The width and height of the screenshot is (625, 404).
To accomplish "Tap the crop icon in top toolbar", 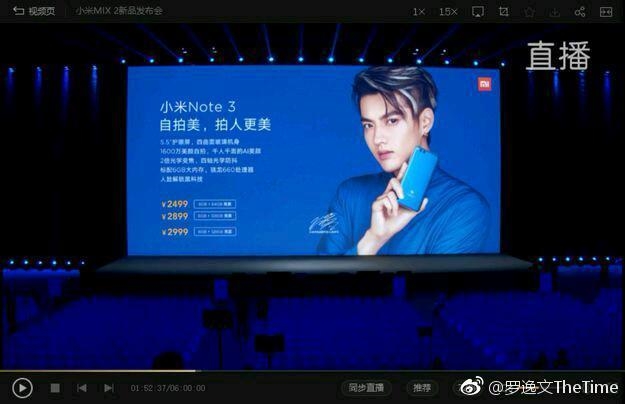I will pos(503,12).
